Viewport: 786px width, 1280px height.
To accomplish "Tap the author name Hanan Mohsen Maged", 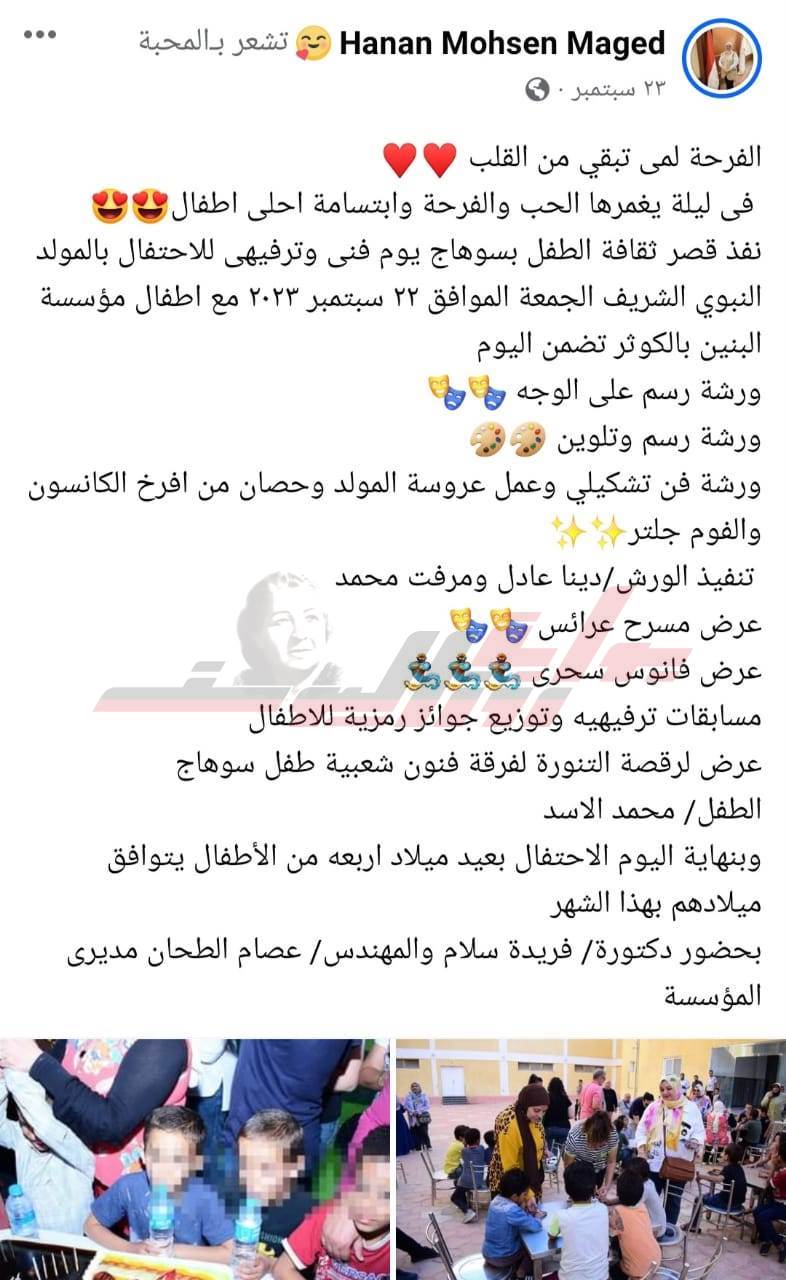I will (x=502, y=44).
